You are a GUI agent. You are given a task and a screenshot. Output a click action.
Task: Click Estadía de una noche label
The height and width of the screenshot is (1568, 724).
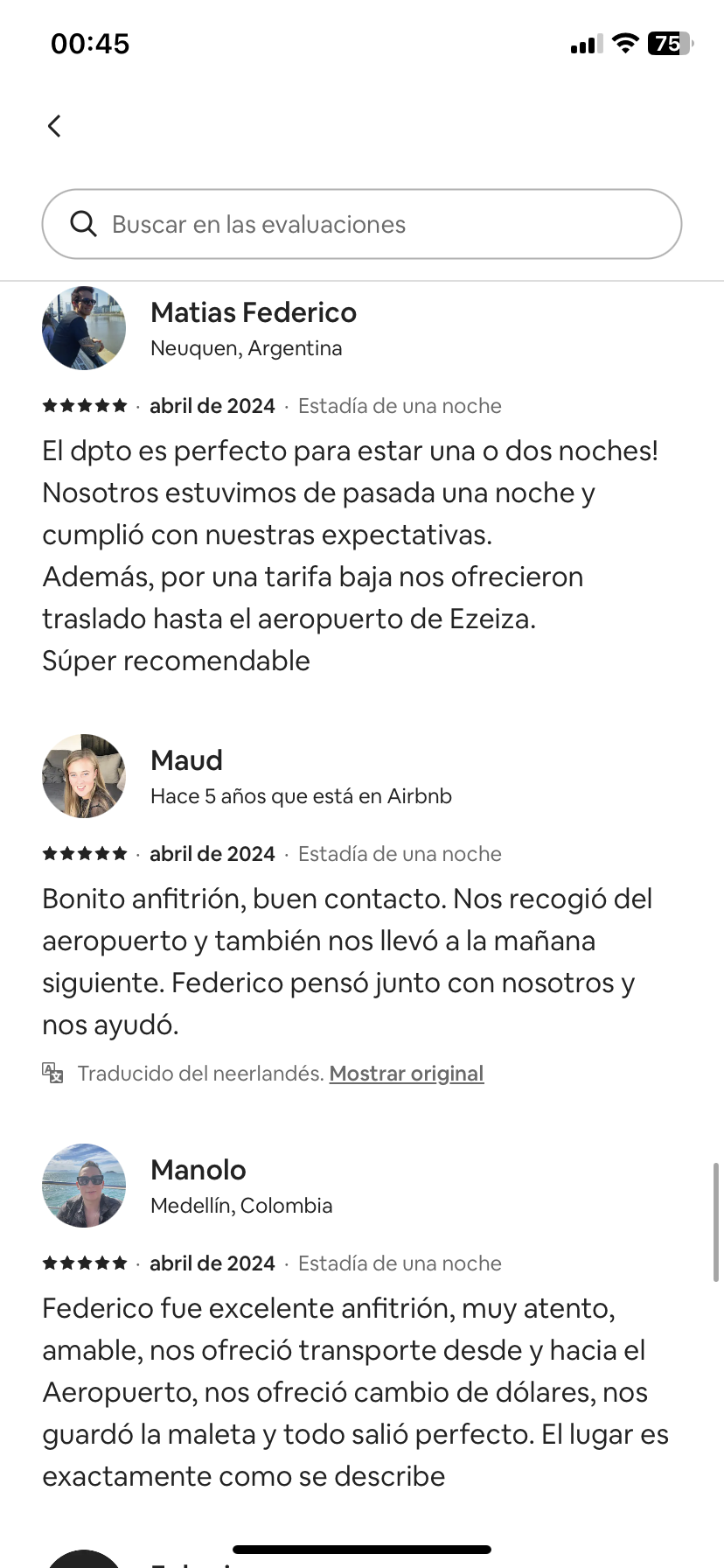[x=400, y=405]
